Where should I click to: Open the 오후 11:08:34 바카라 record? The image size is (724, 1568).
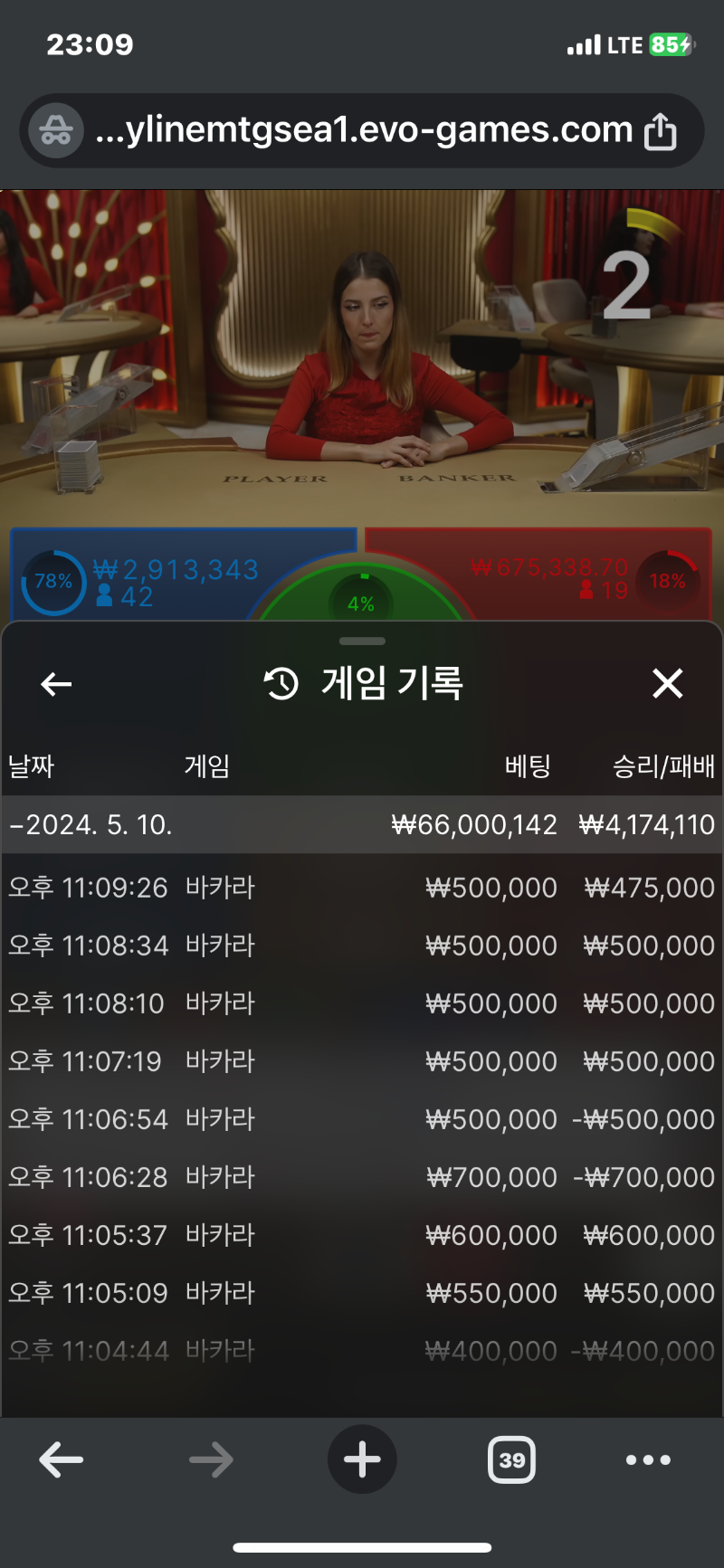pyautogui.click(x=362, y=946)
